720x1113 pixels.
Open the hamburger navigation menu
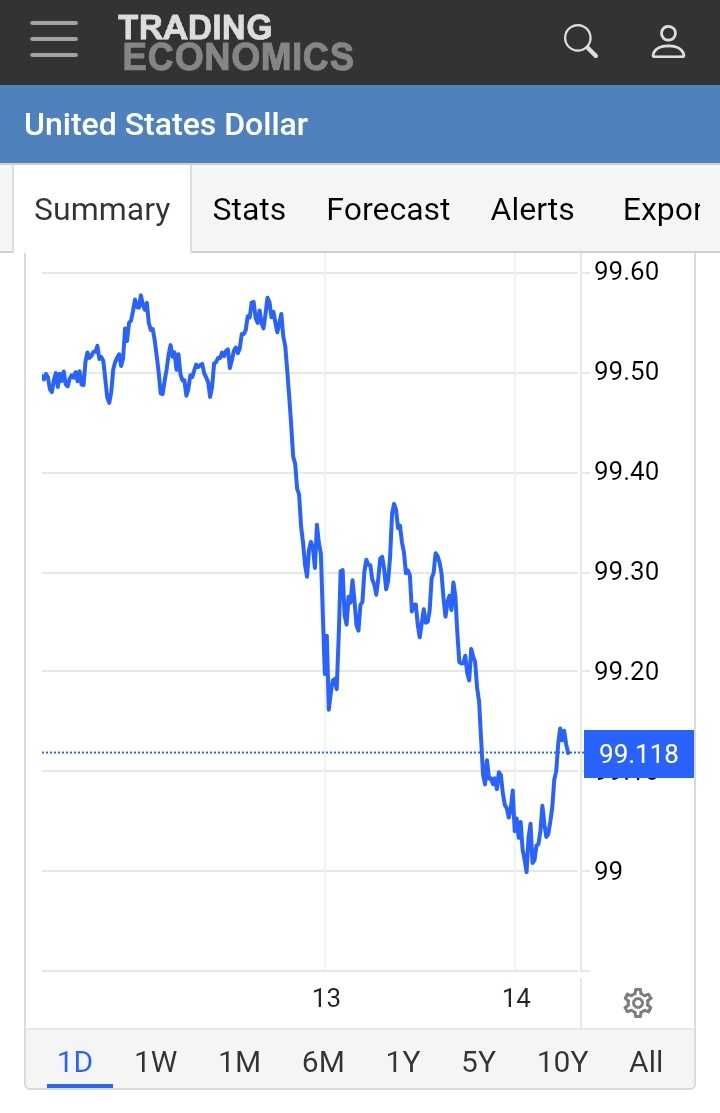click(x=54, y=41)
